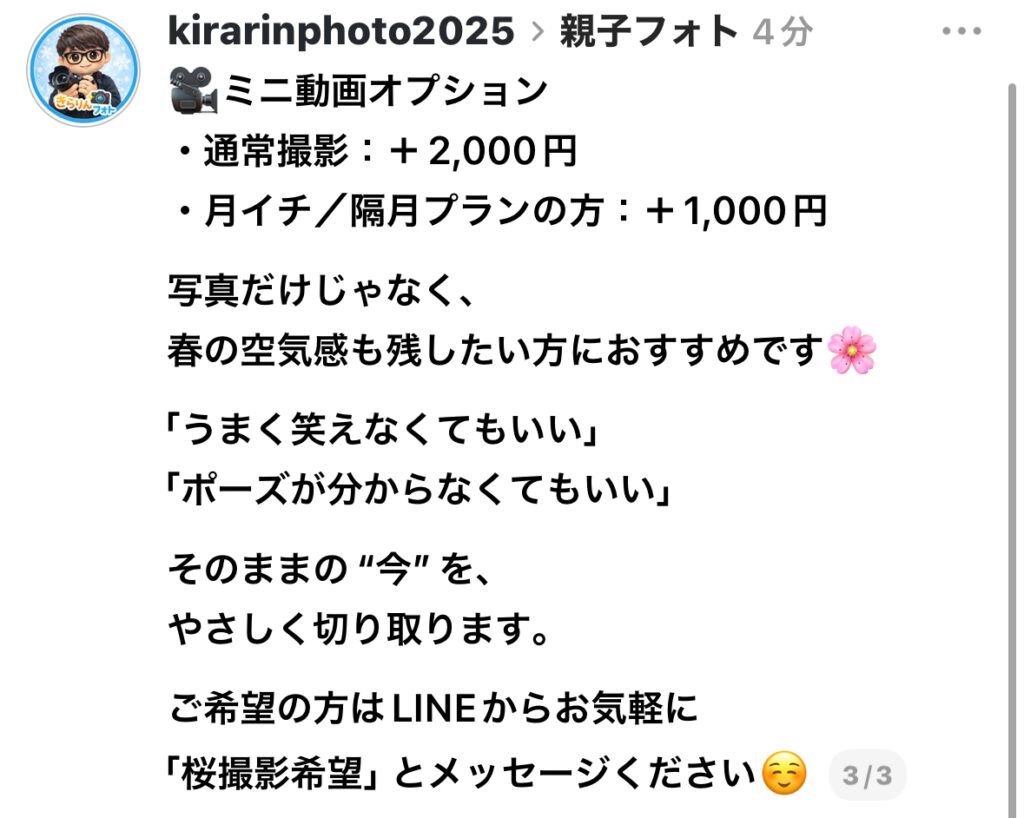Image resolution: width=1024 pixels, height=818 pixels.
Task: Open the 親子フォト topic
Action: click(648, 31)
